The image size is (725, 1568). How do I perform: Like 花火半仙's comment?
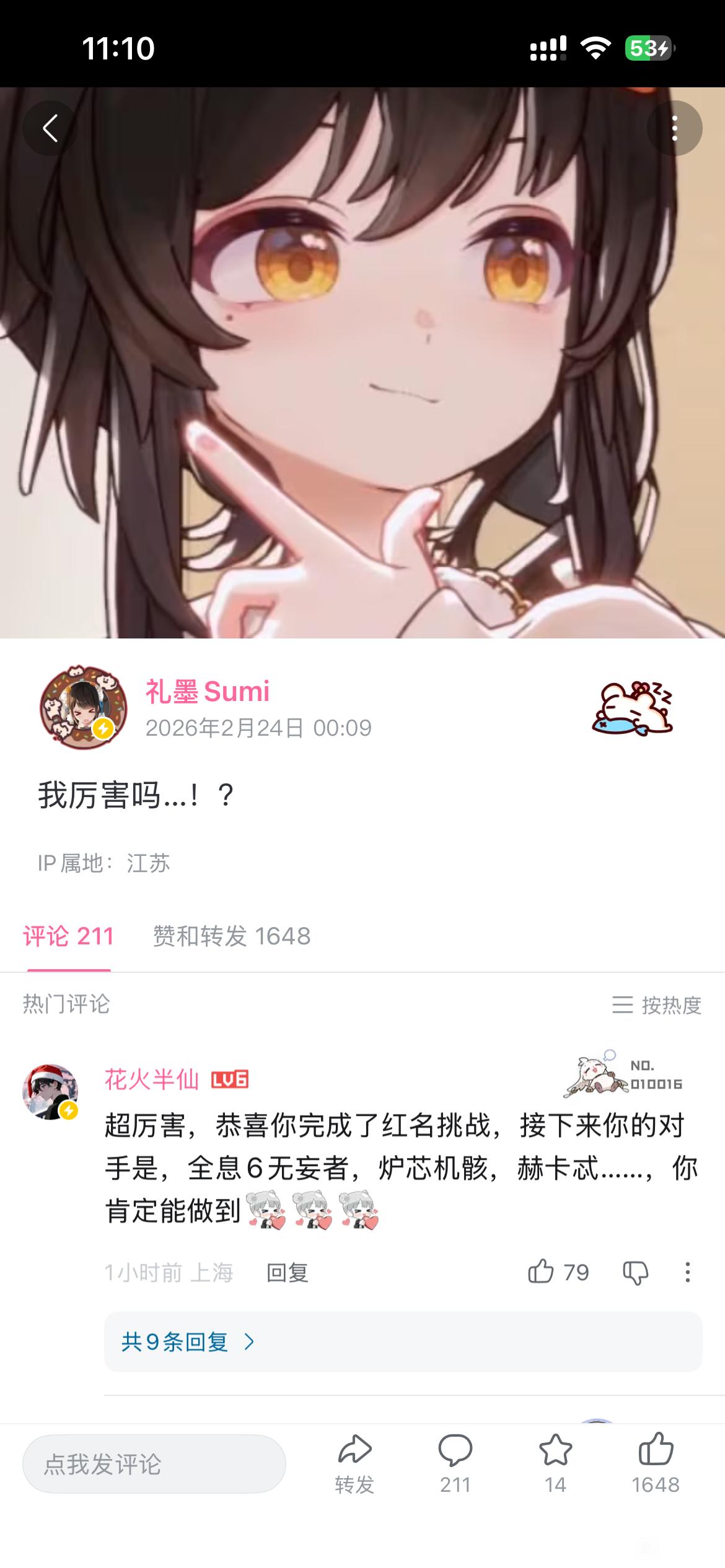pyautogui.click(x=541, y=1273)
